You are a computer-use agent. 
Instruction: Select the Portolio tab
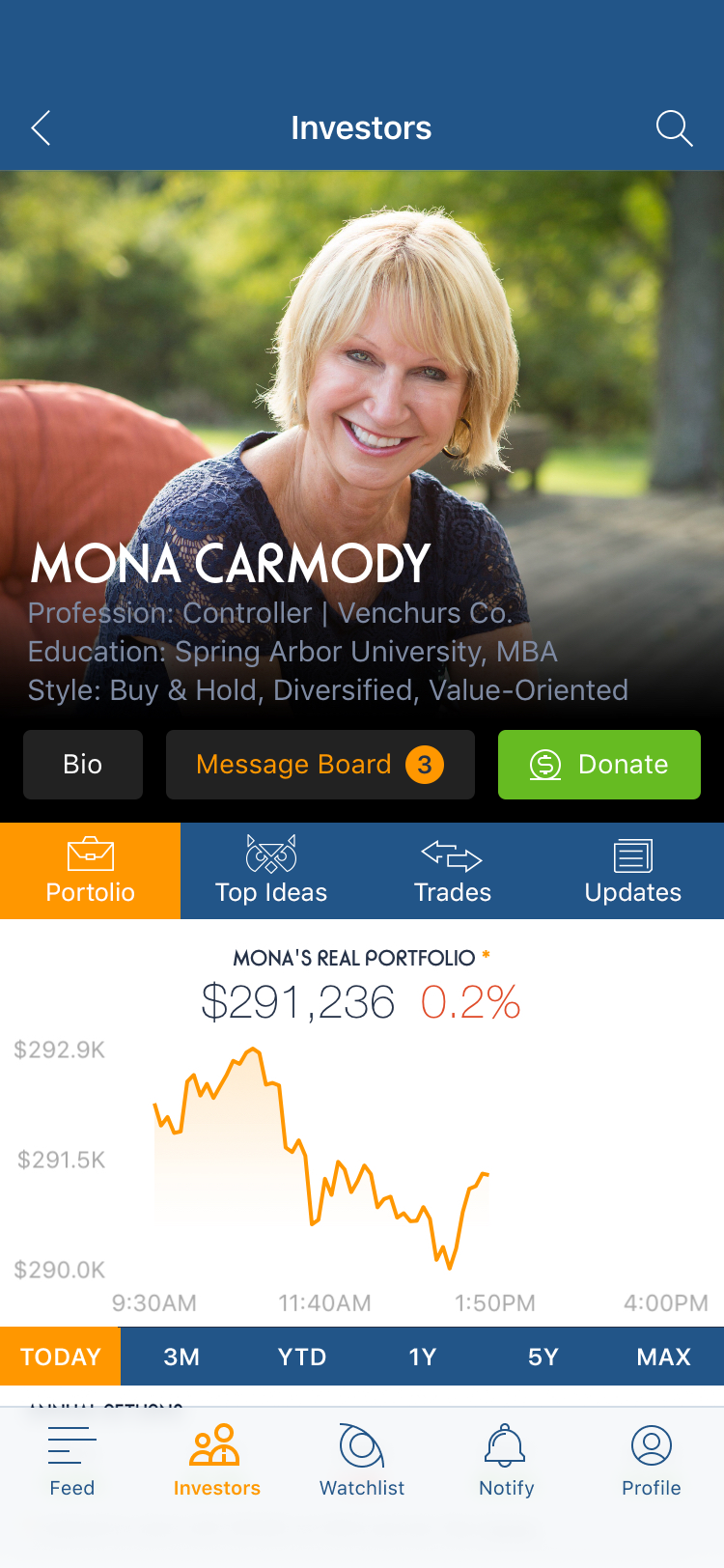click(91, 871)
